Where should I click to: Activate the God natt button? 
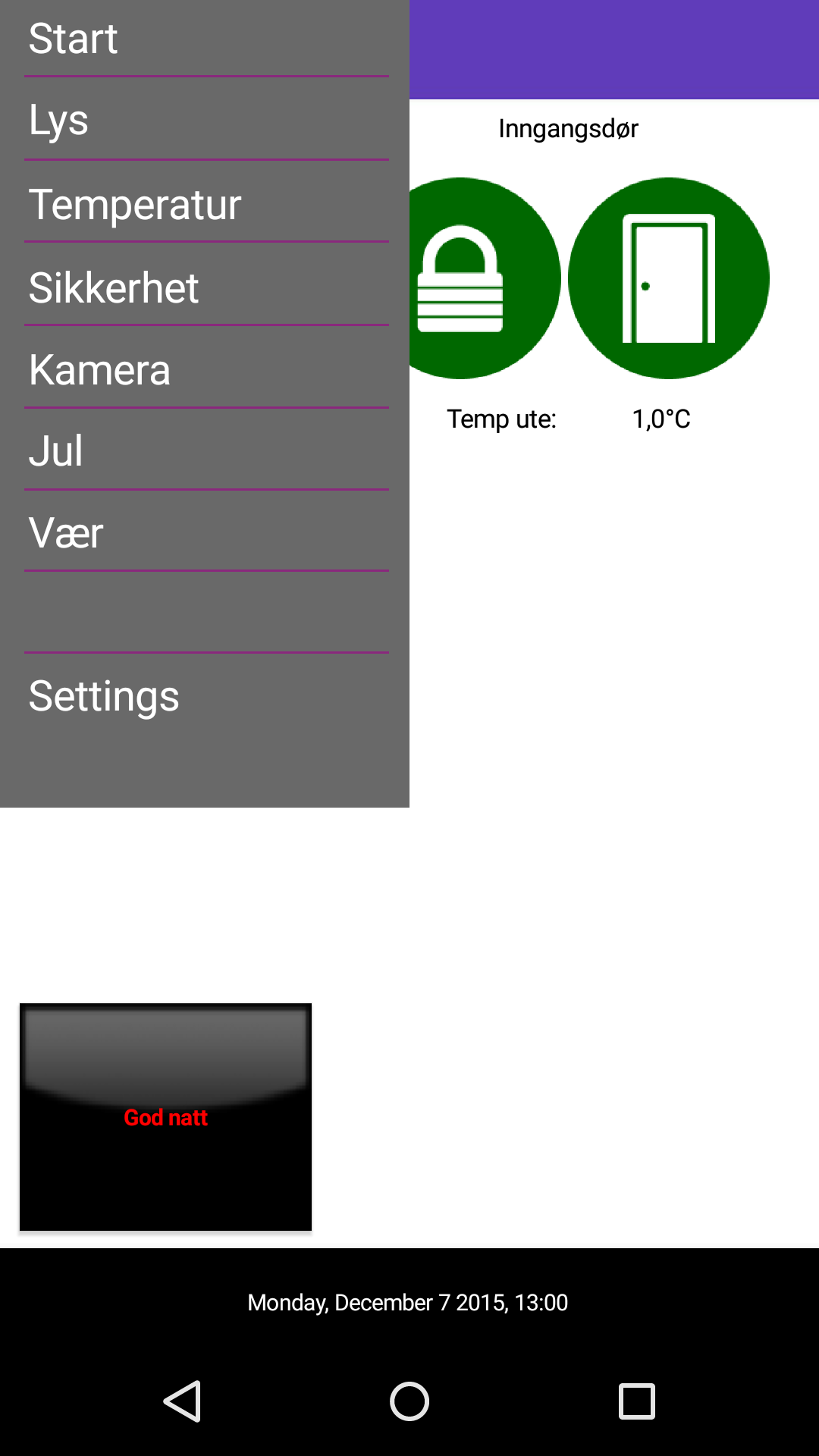click(x=165, y=1117)
